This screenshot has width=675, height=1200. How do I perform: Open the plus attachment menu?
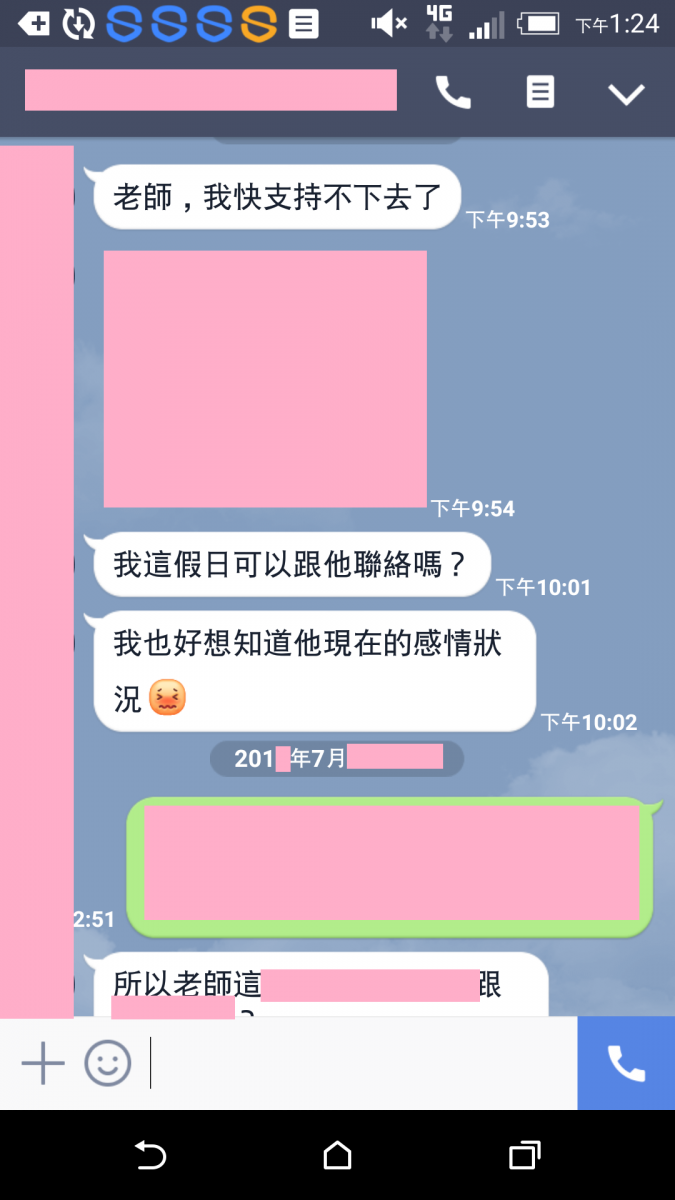click(43, 1063)
